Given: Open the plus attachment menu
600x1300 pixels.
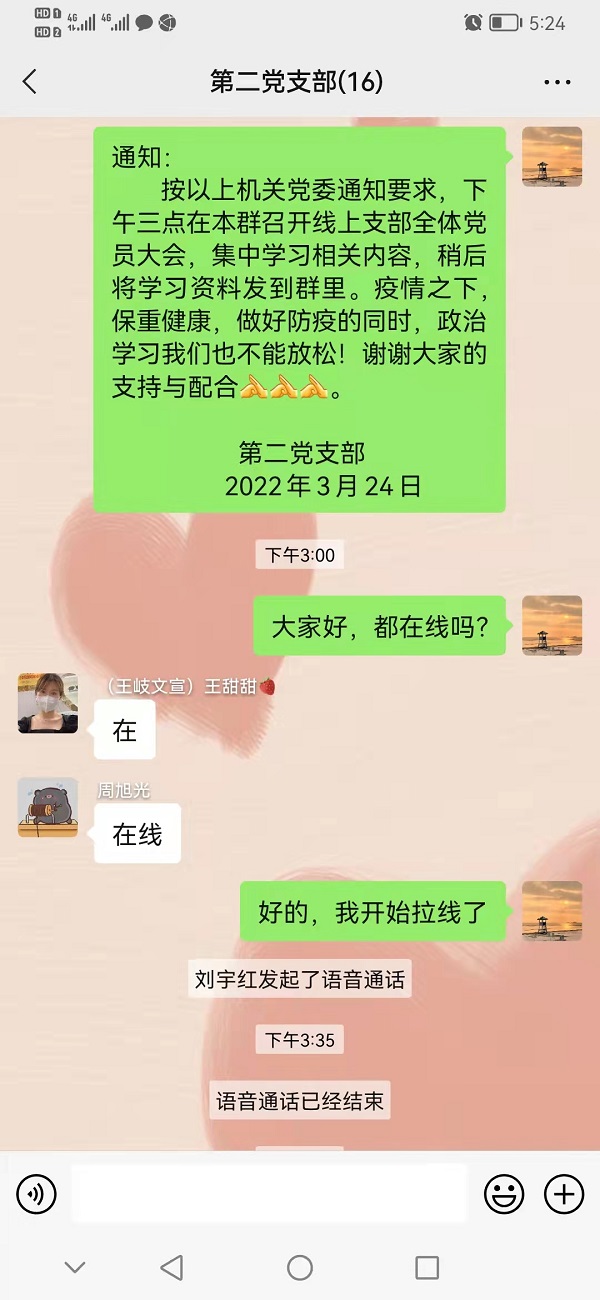Looking at the screenshot, I should 563,1193.
